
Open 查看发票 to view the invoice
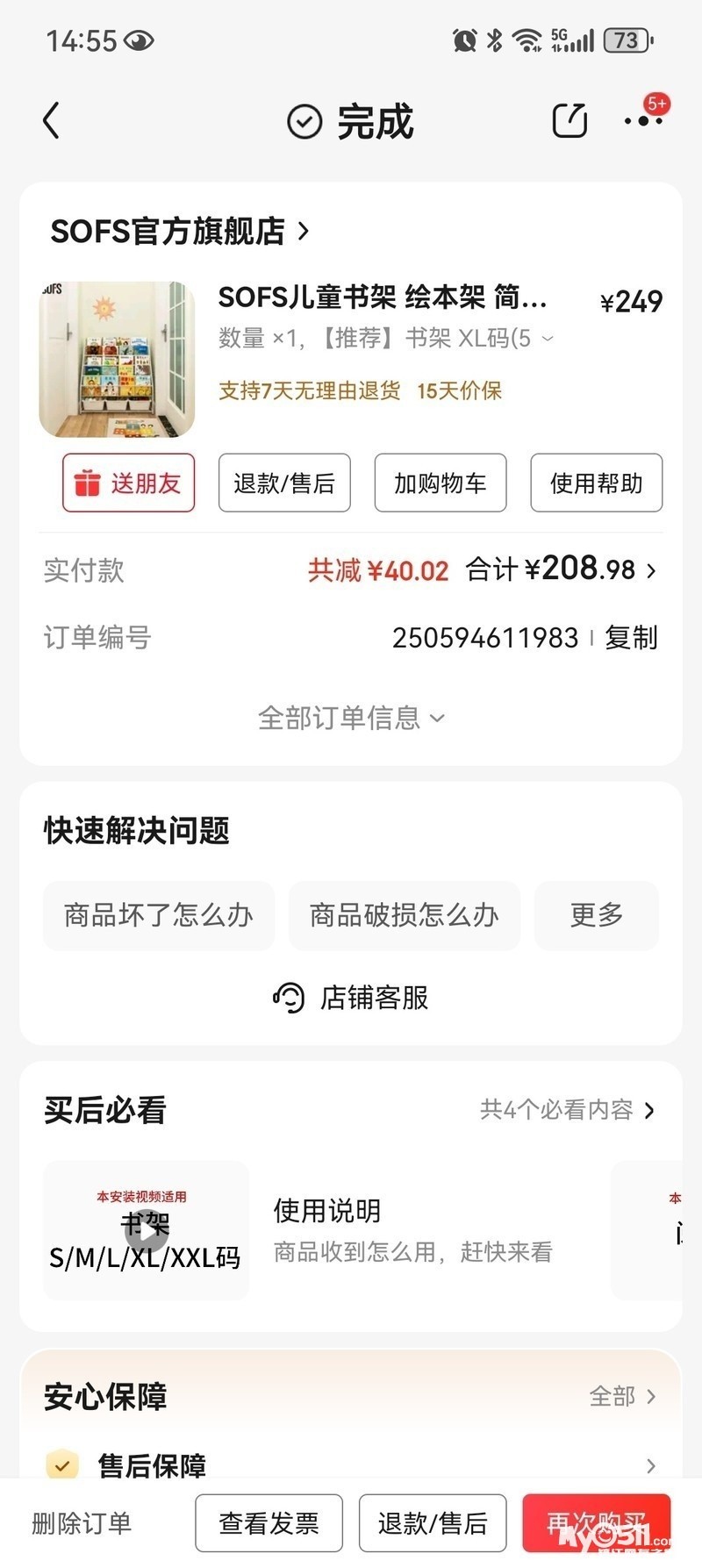click(x=269, y=1523)
